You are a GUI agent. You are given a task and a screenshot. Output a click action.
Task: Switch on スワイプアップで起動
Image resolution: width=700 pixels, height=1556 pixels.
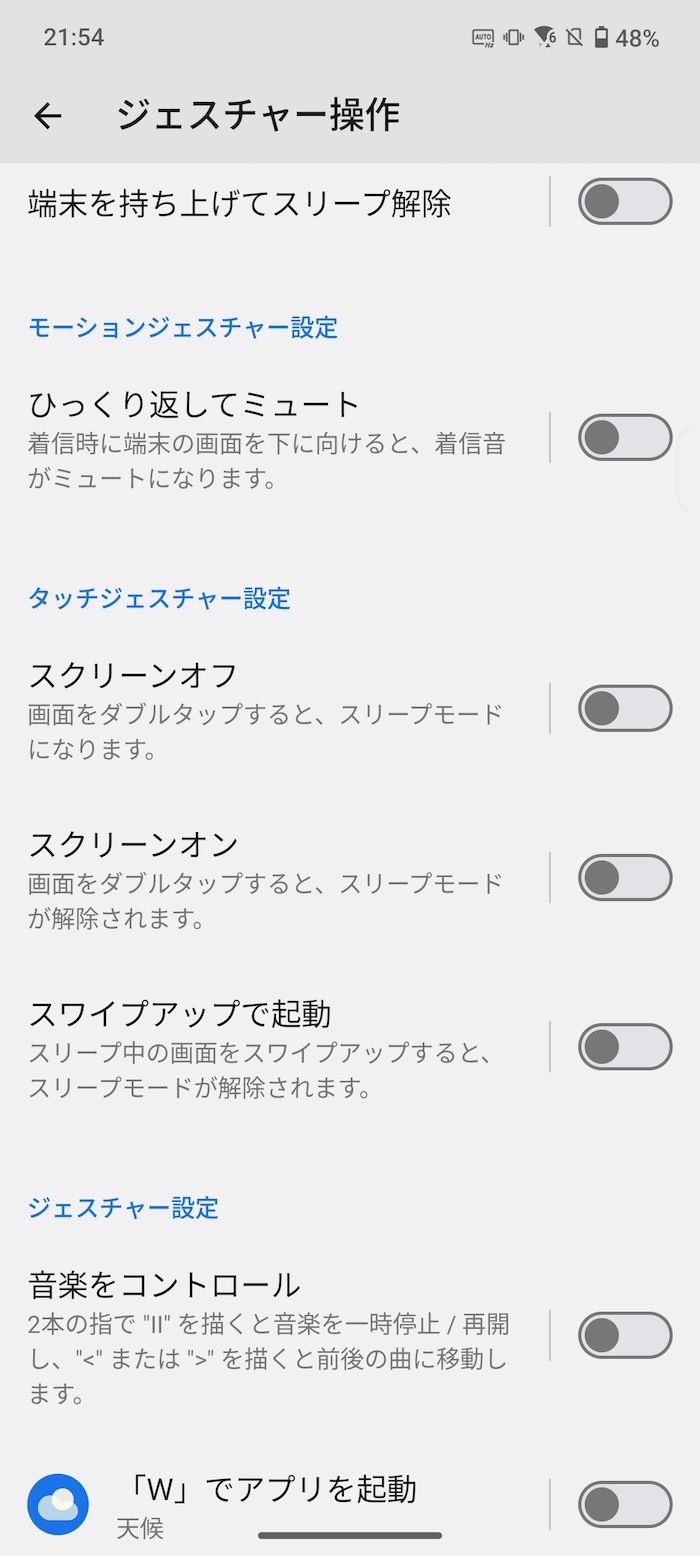point(625,1047)
